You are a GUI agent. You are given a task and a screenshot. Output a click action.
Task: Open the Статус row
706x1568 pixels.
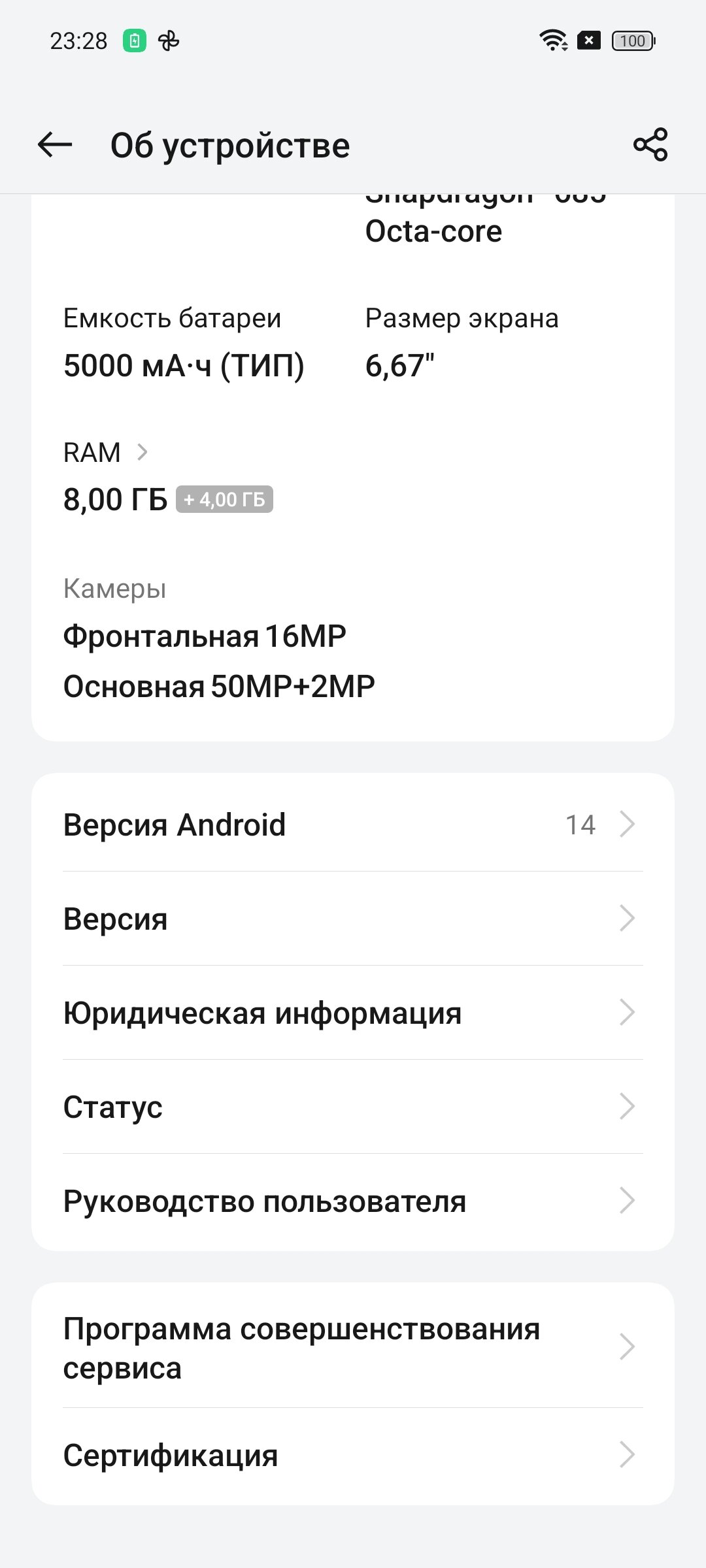pyautogui.click(x=353, y=1107)
